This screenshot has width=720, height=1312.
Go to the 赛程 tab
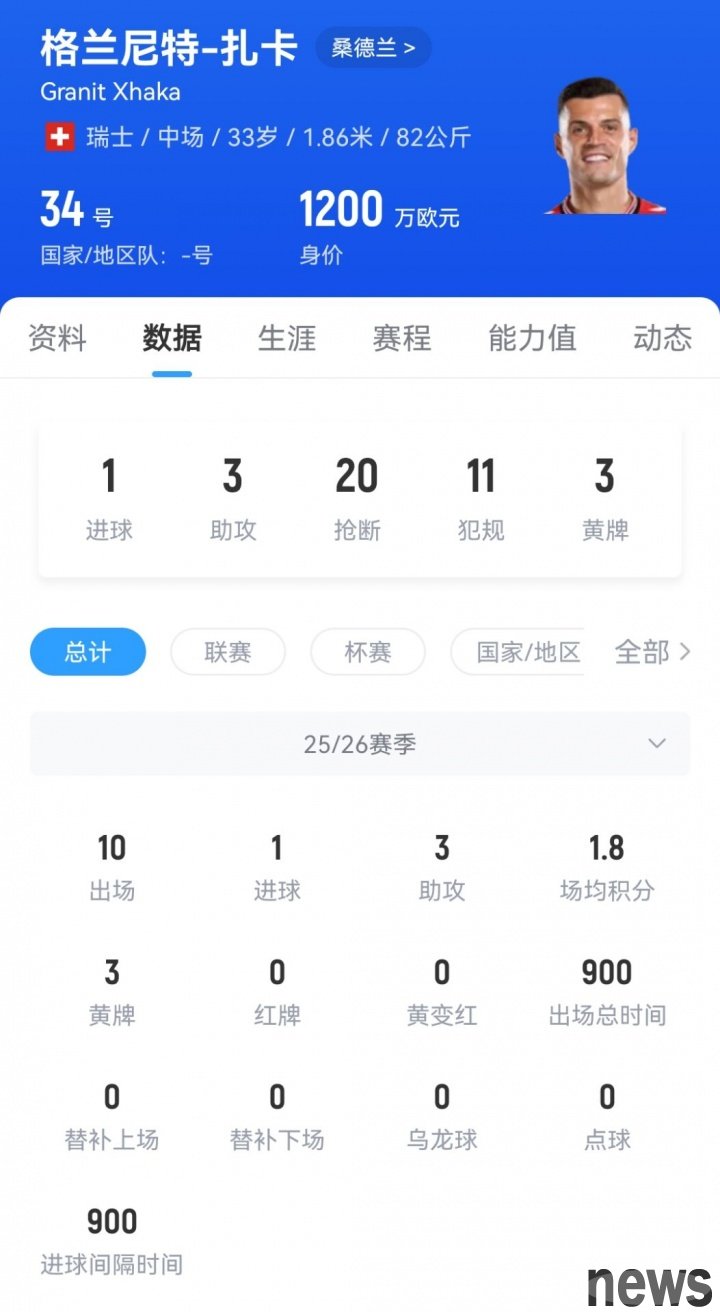pos(402,338)
